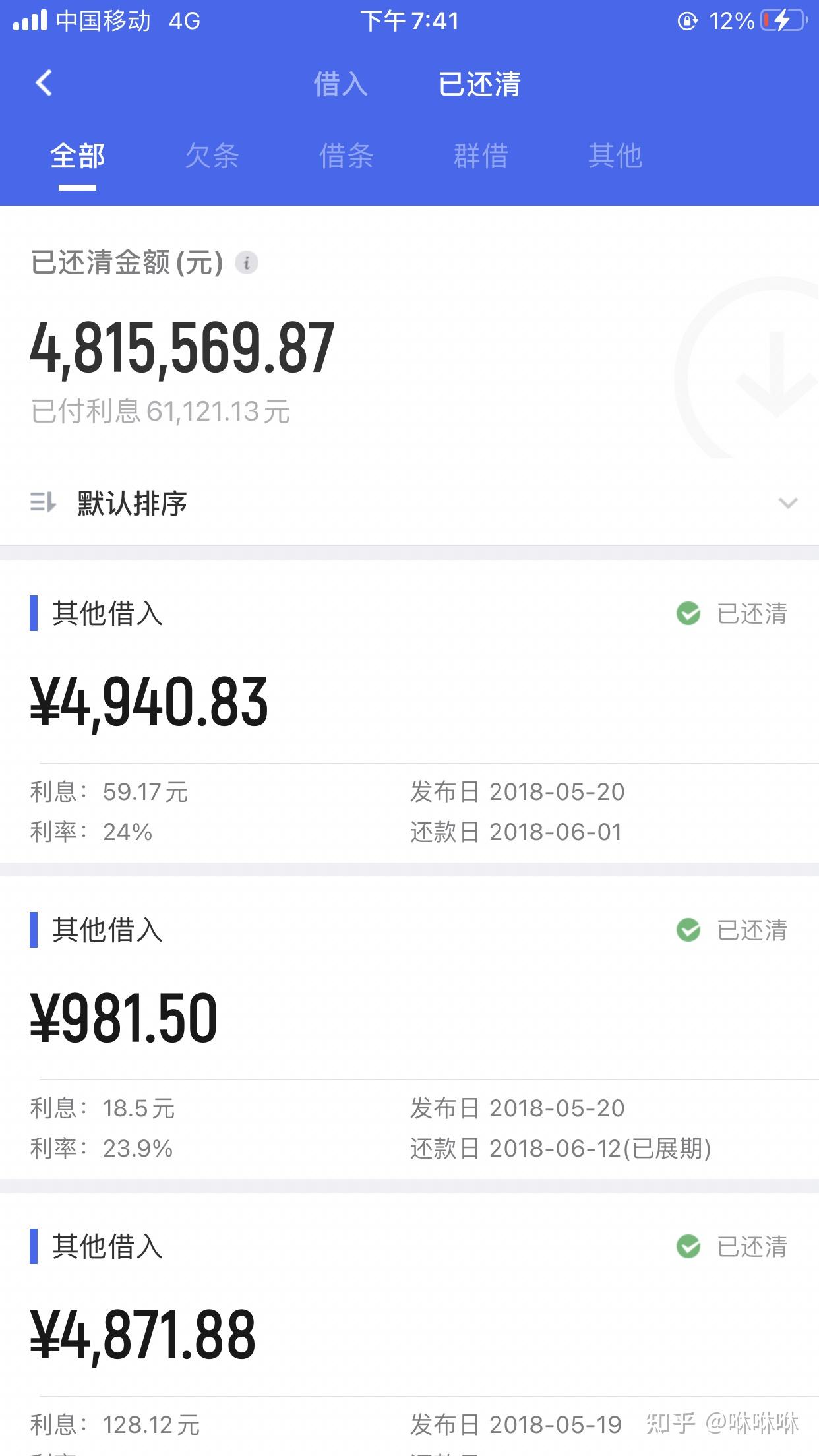
Task: Select the 全部 filter tab
Action: point(77,156)
